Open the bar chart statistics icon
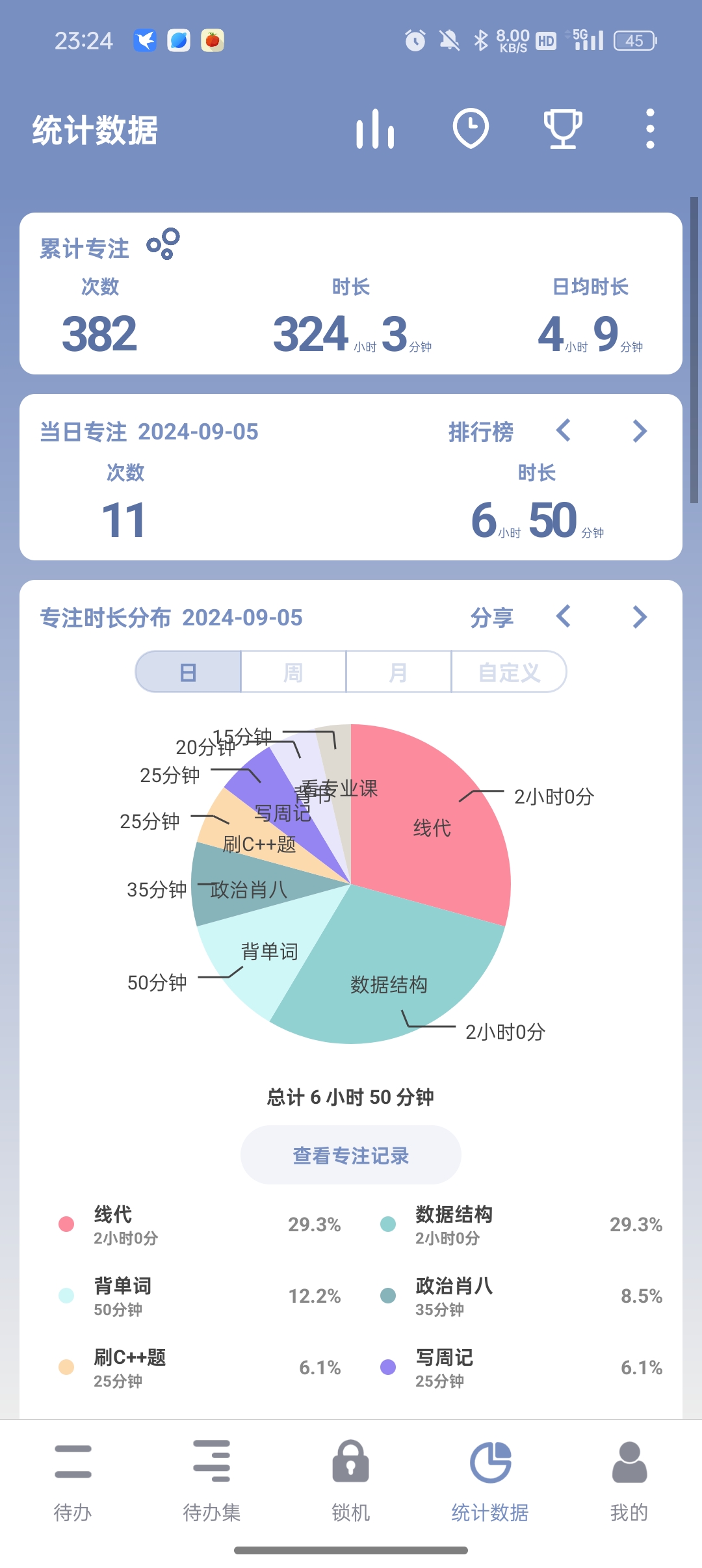The width and height of the screenshot is (702, 1568). point(375,129)
